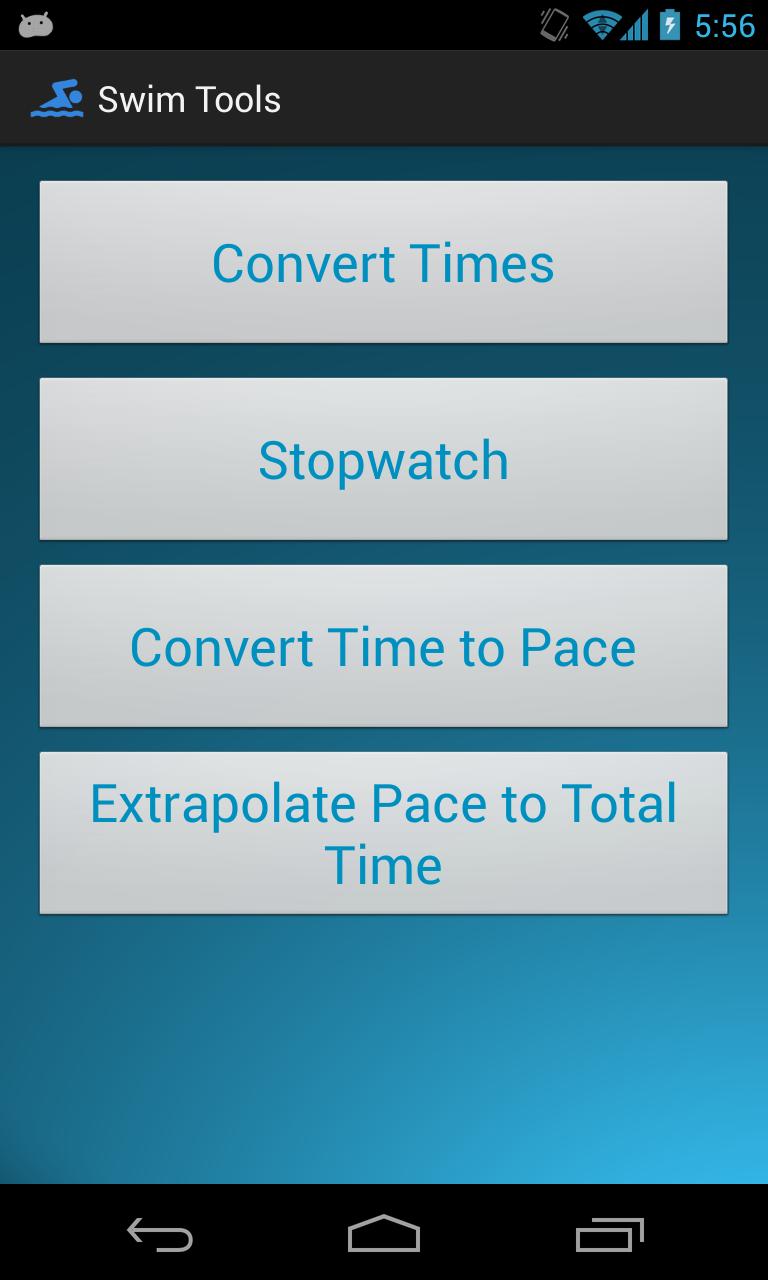This screenshot has height=1280, width=768.
Task: Select Extrapolate Pace to Total Time
Action: 384,833
